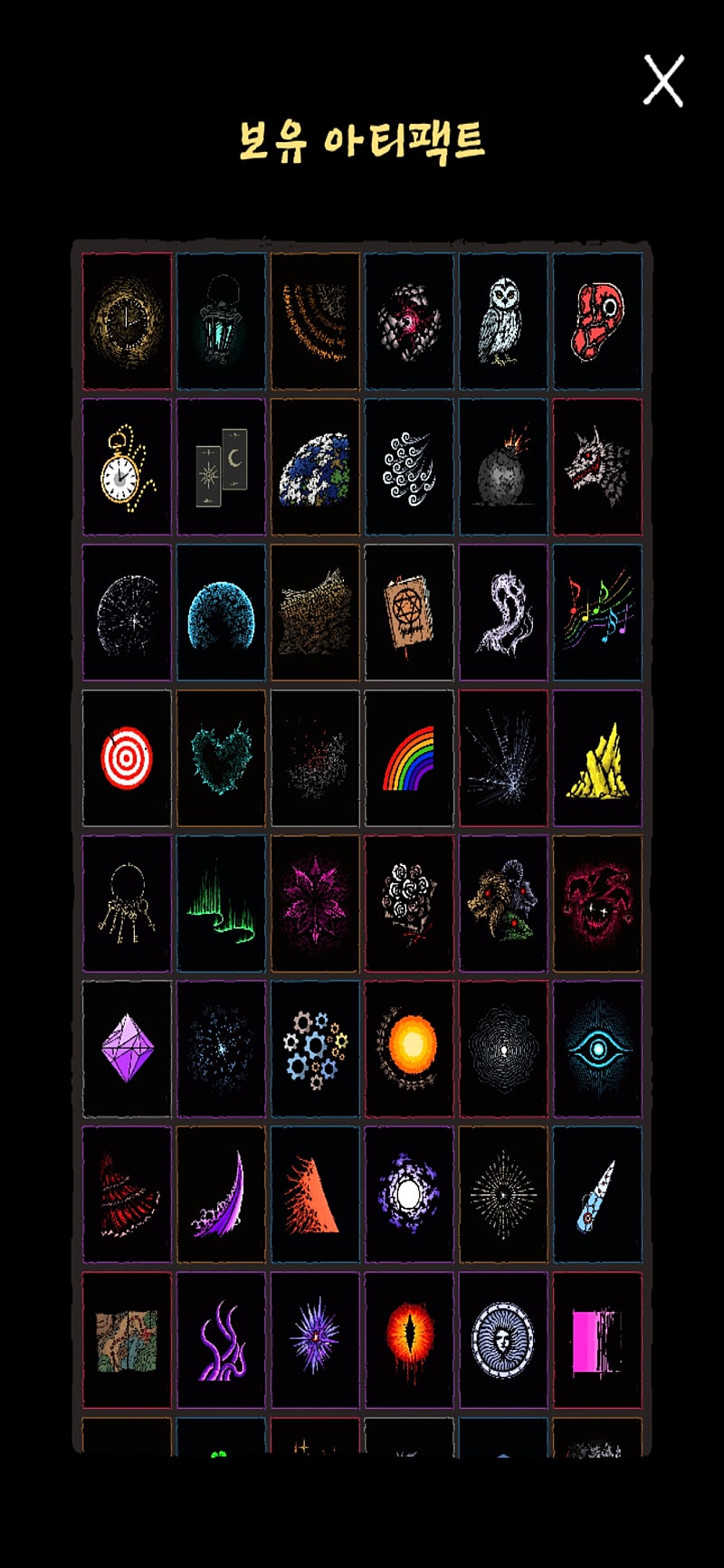The width and height of the screenshot is (724, 1568).
Task: Select the glowing cyan eye artifact
Action: point(597,1049)
